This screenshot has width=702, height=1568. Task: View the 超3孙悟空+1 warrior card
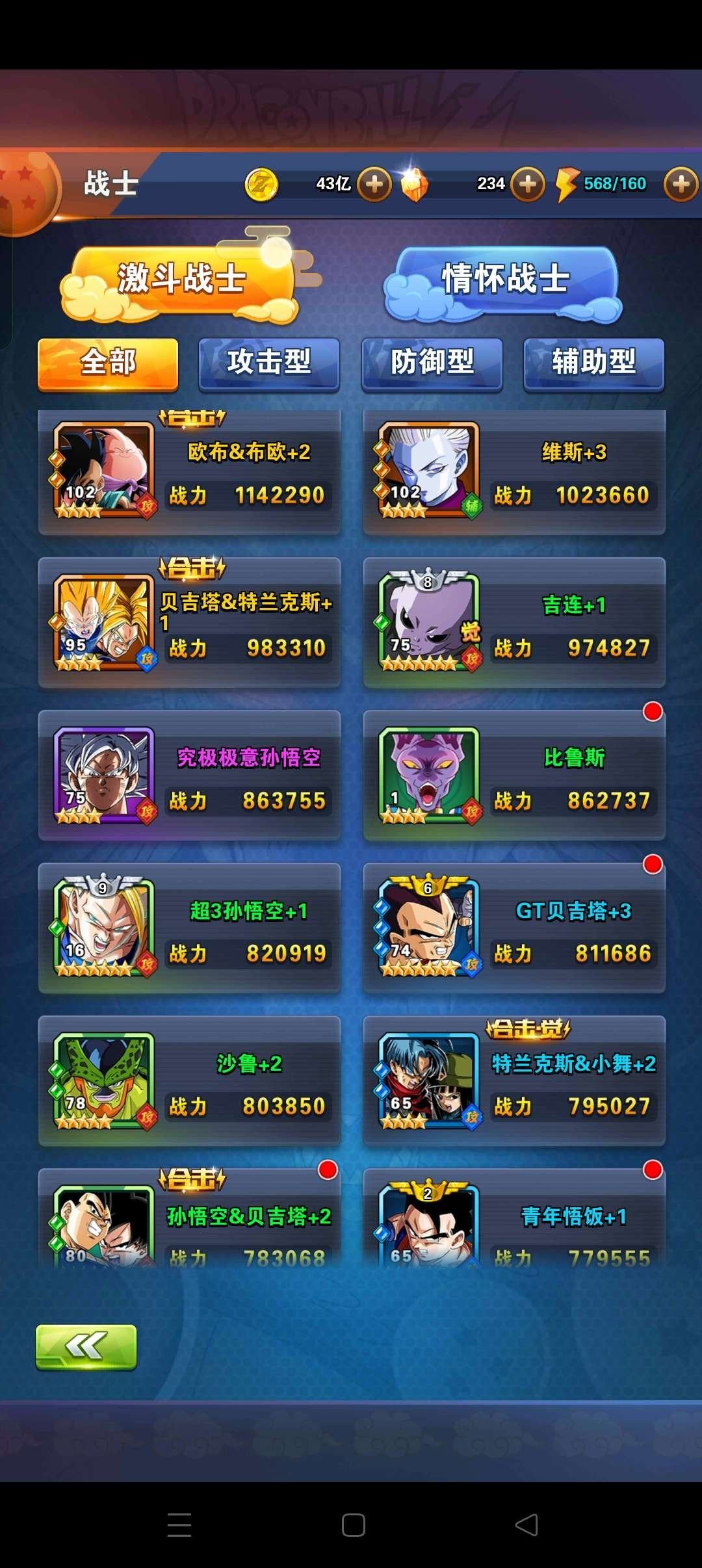tap(188, 928)
